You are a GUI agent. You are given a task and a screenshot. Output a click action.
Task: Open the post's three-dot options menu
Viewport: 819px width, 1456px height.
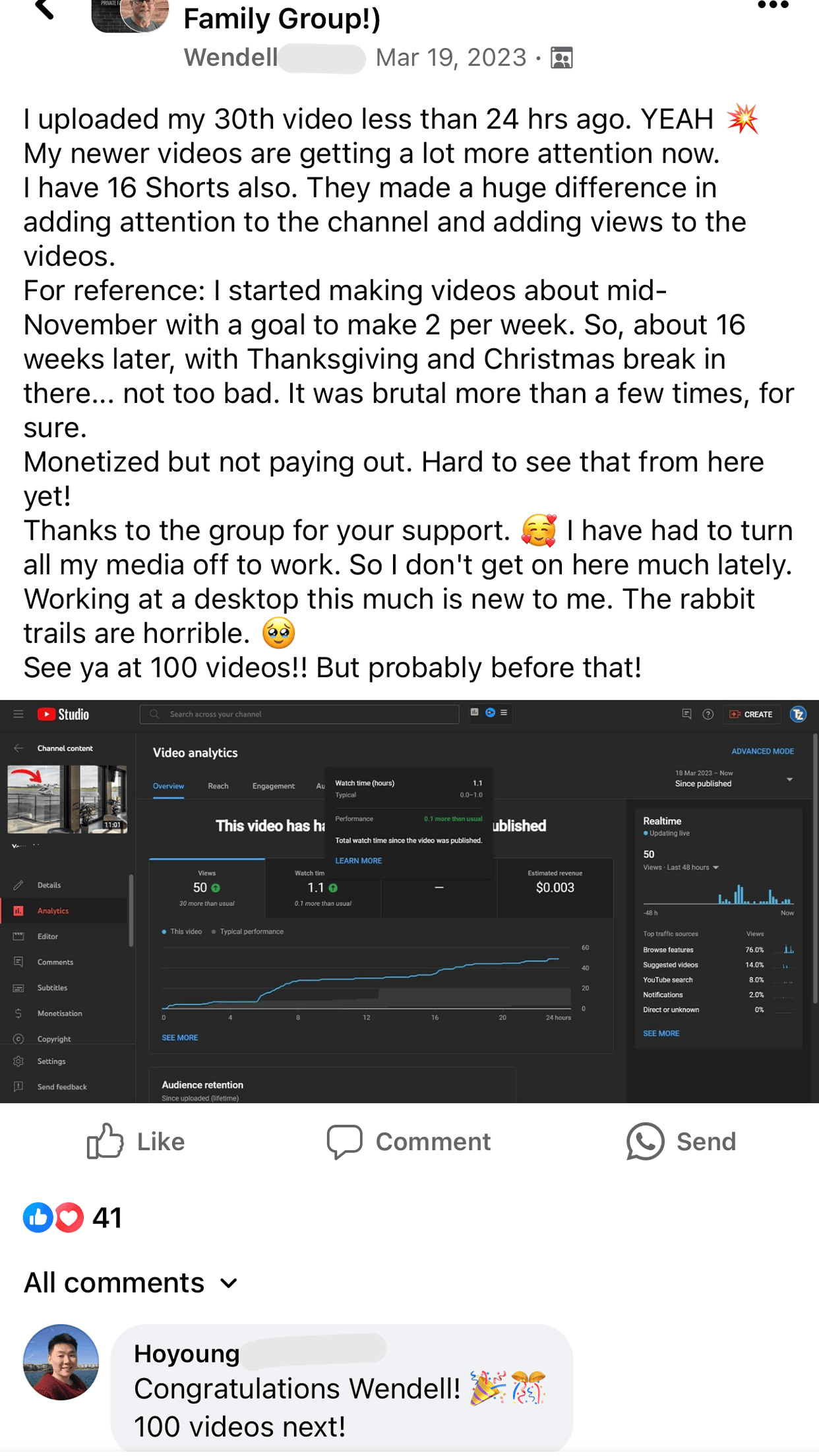[773, 6]
